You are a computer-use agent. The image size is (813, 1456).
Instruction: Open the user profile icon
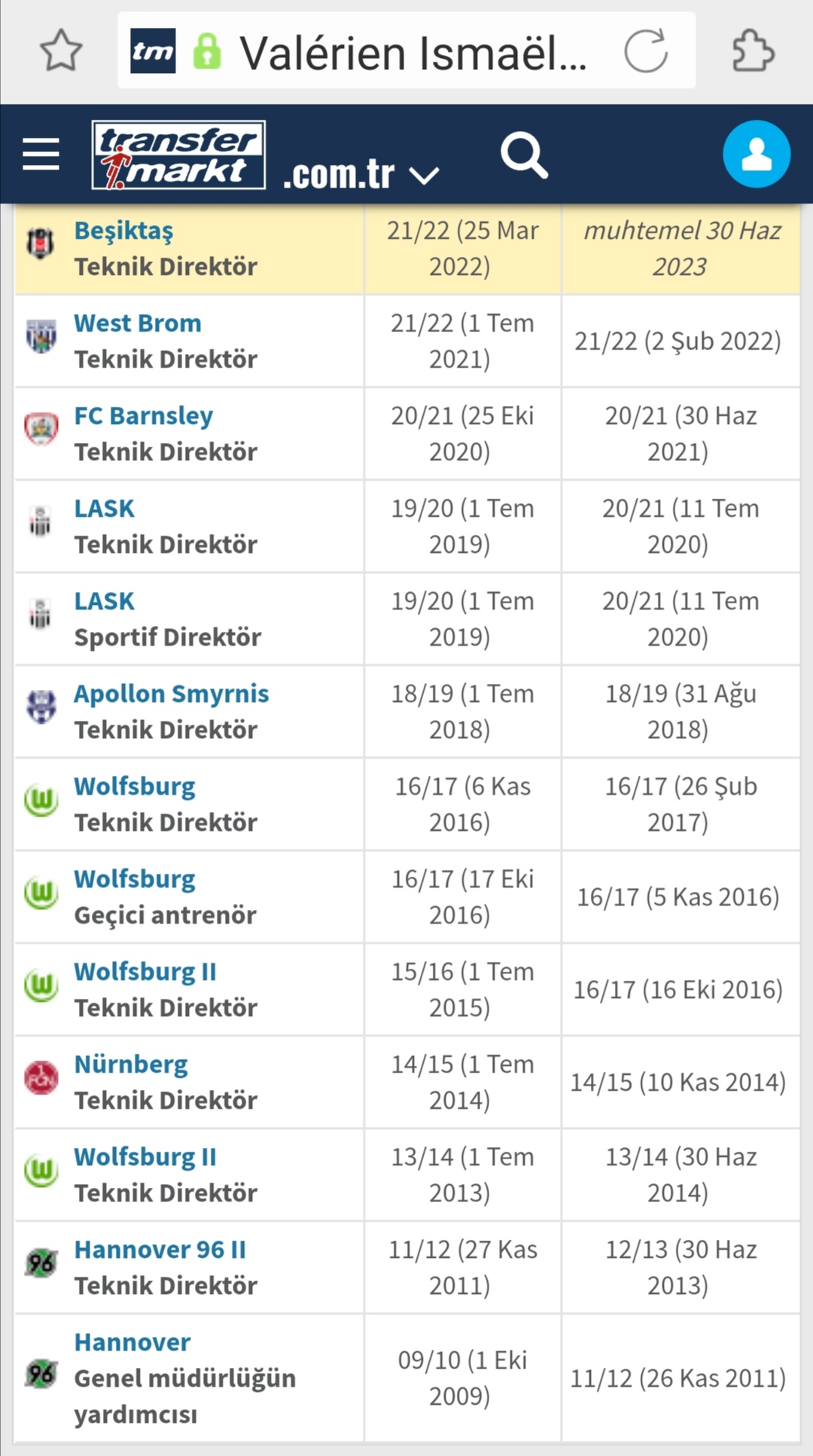(x=756, y=154)
